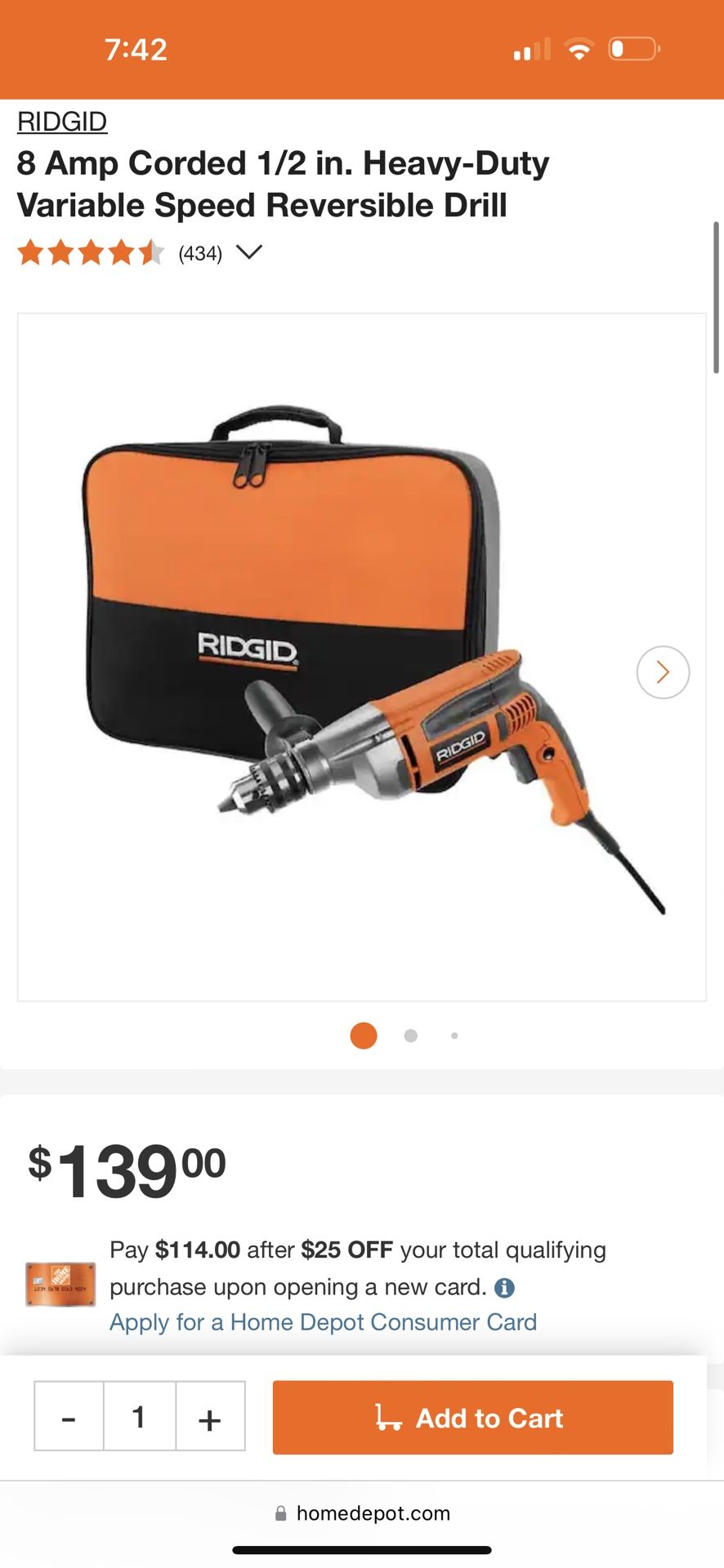The height and width of the screenshot is (1568, 724).
Task: Tap the (434) reviews count
Action: click(199, 253)
